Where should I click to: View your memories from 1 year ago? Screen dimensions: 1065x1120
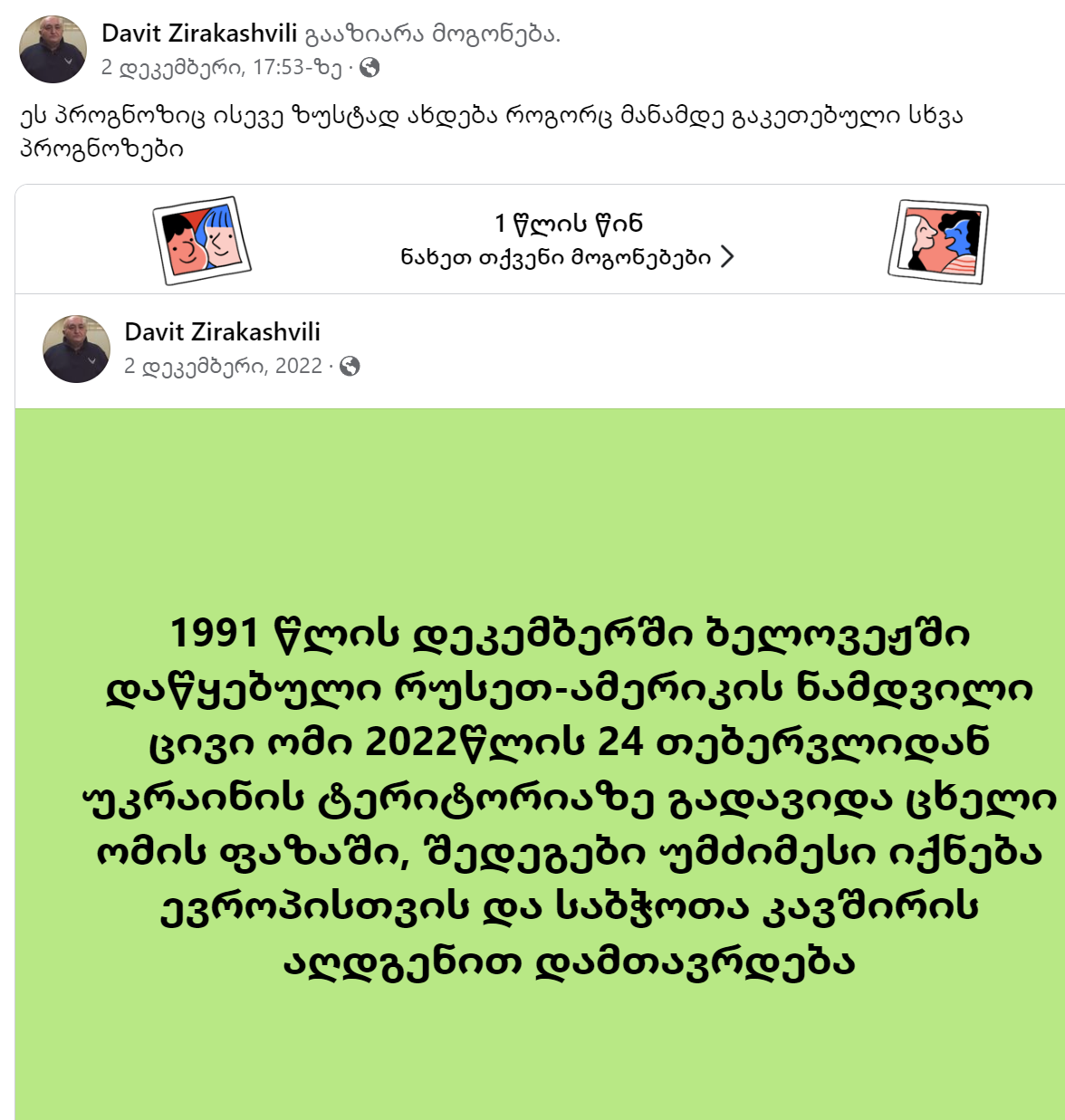(568, 257)
